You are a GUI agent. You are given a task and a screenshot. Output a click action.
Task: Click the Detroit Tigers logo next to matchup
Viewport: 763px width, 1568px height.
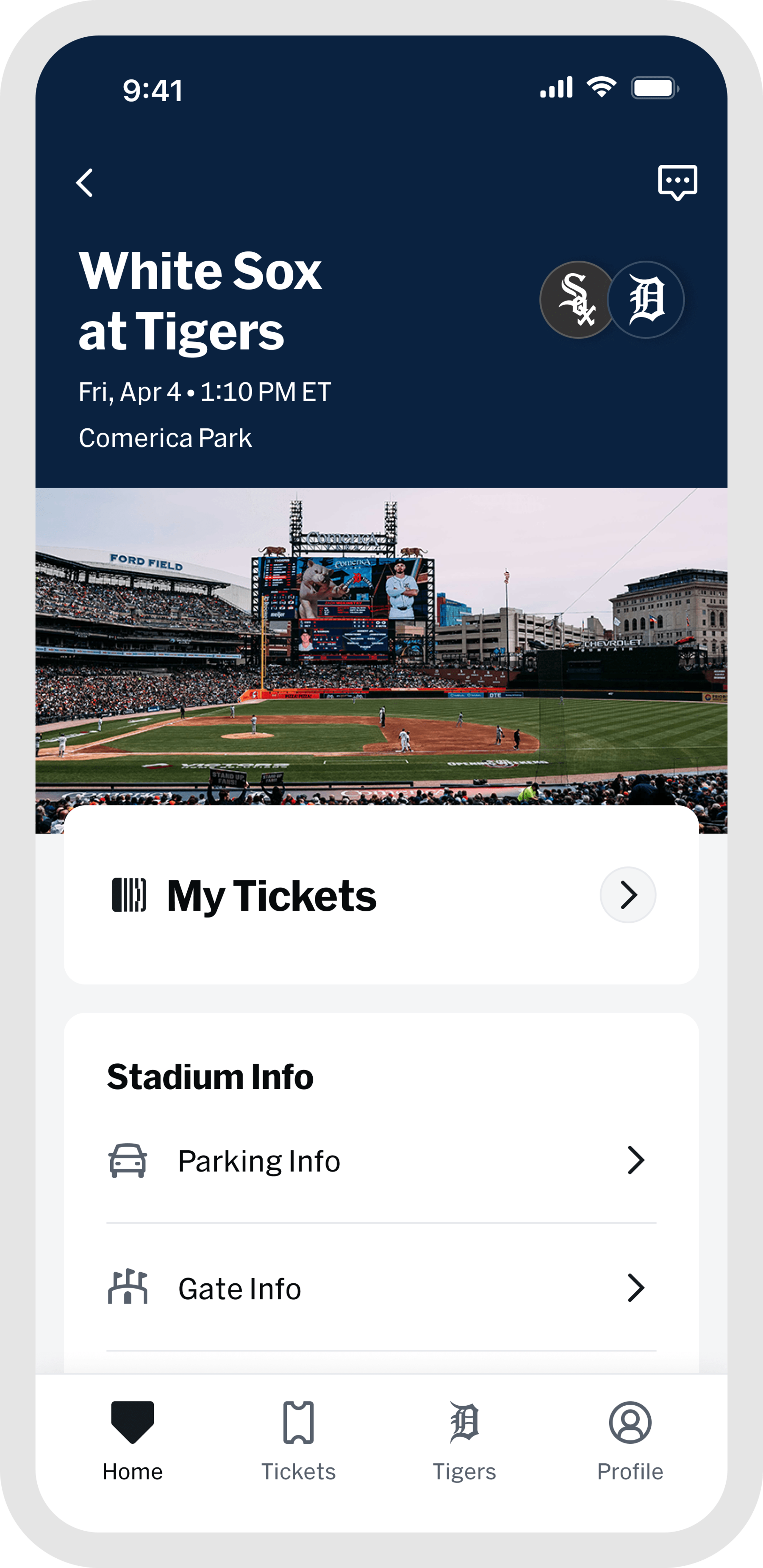tap(648, 298)
